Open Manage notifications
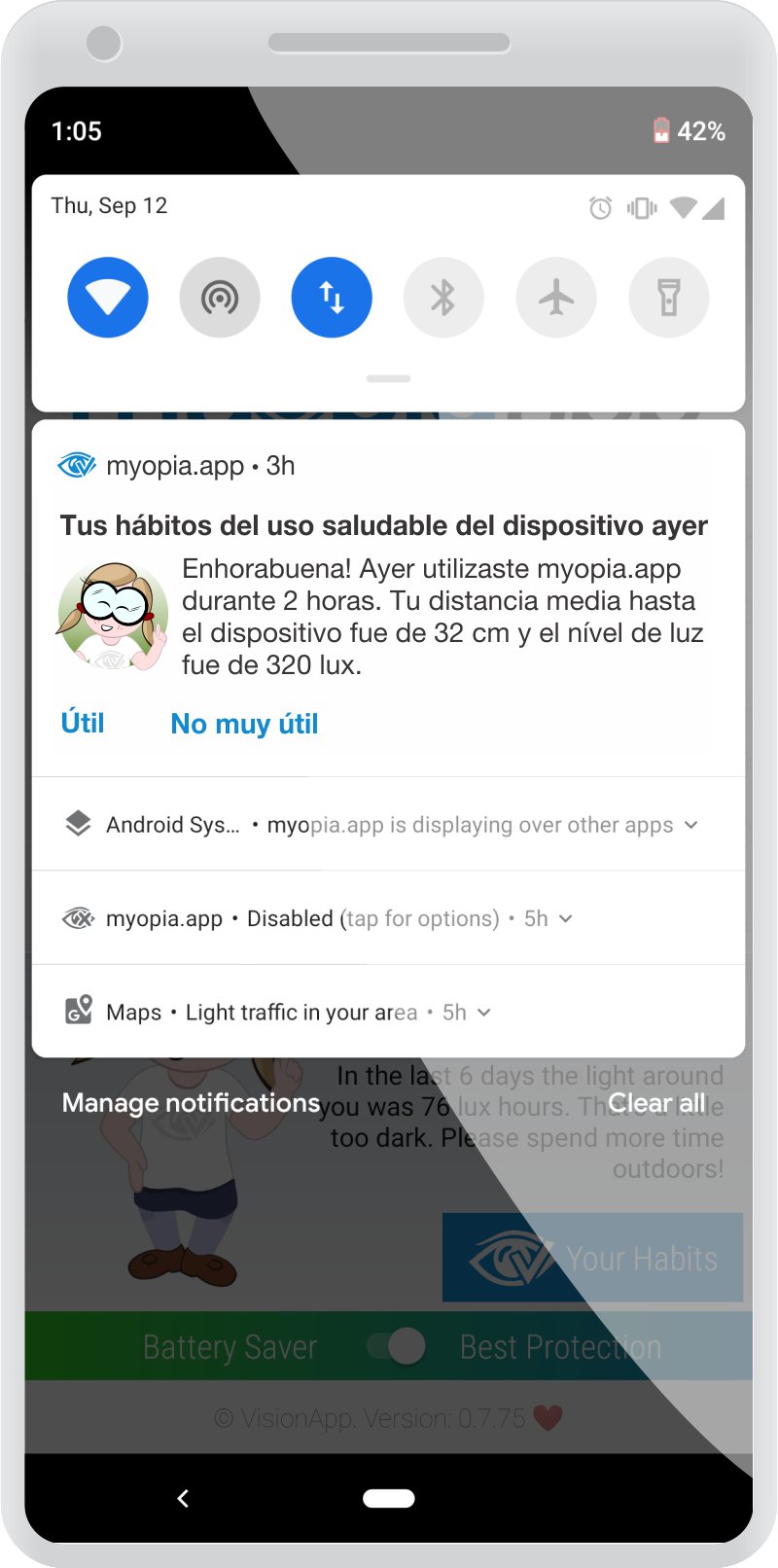Screen dimensions: 778x1568 click(191, 1103)
